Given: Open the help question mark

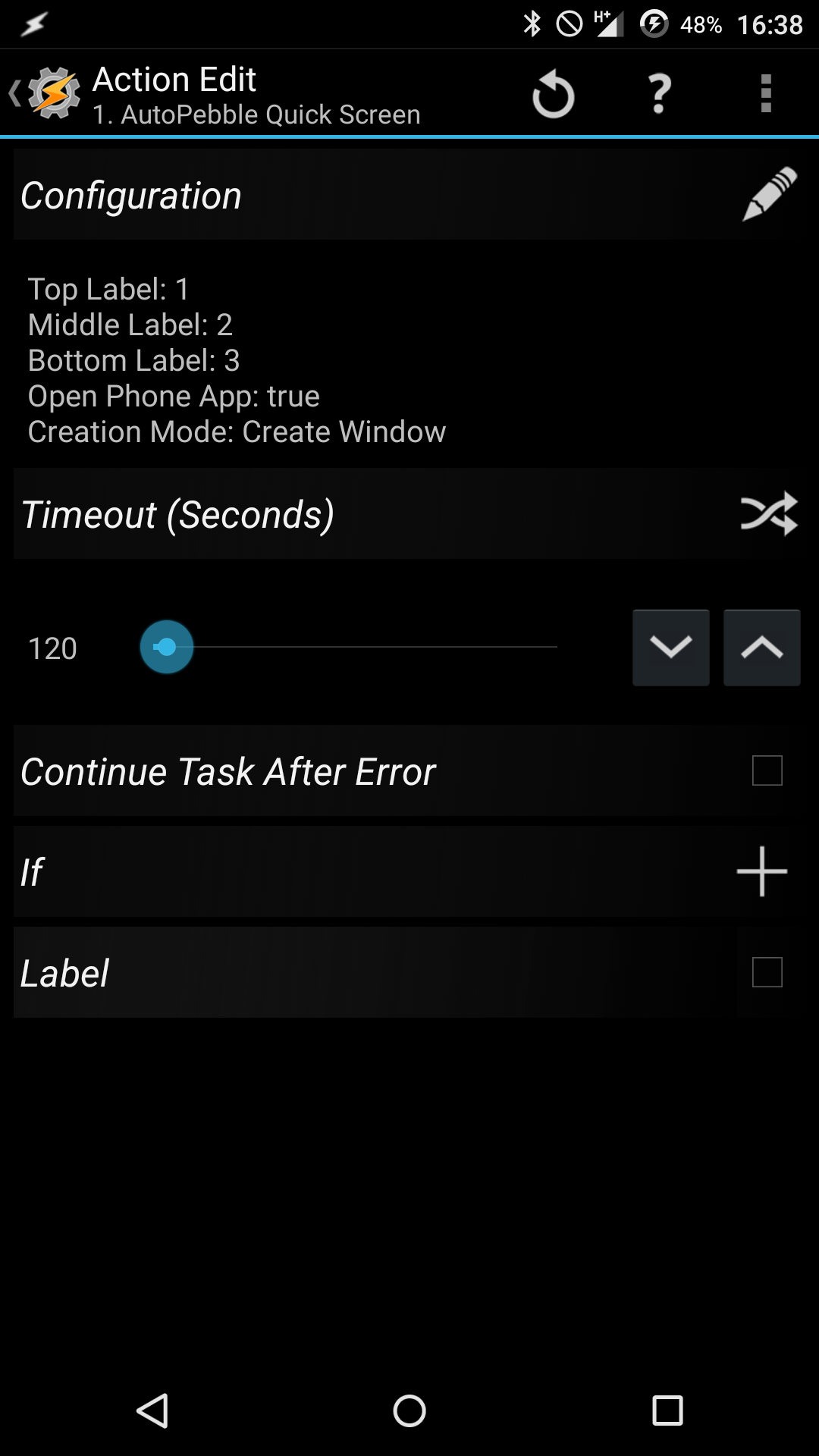Looking at the screenshot, I should pyautogui.click(x=660, y=94).
